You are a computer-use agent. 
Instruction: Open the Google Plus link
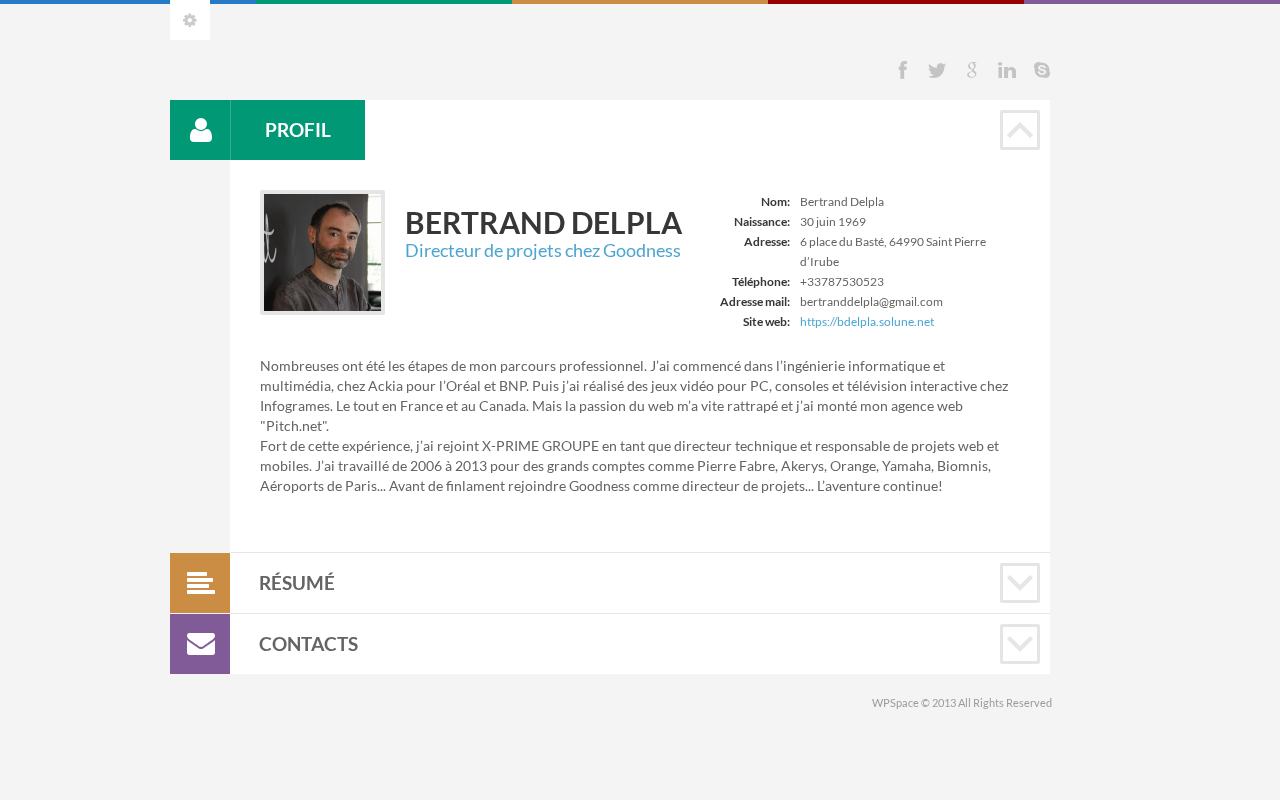tap(972, 70)
